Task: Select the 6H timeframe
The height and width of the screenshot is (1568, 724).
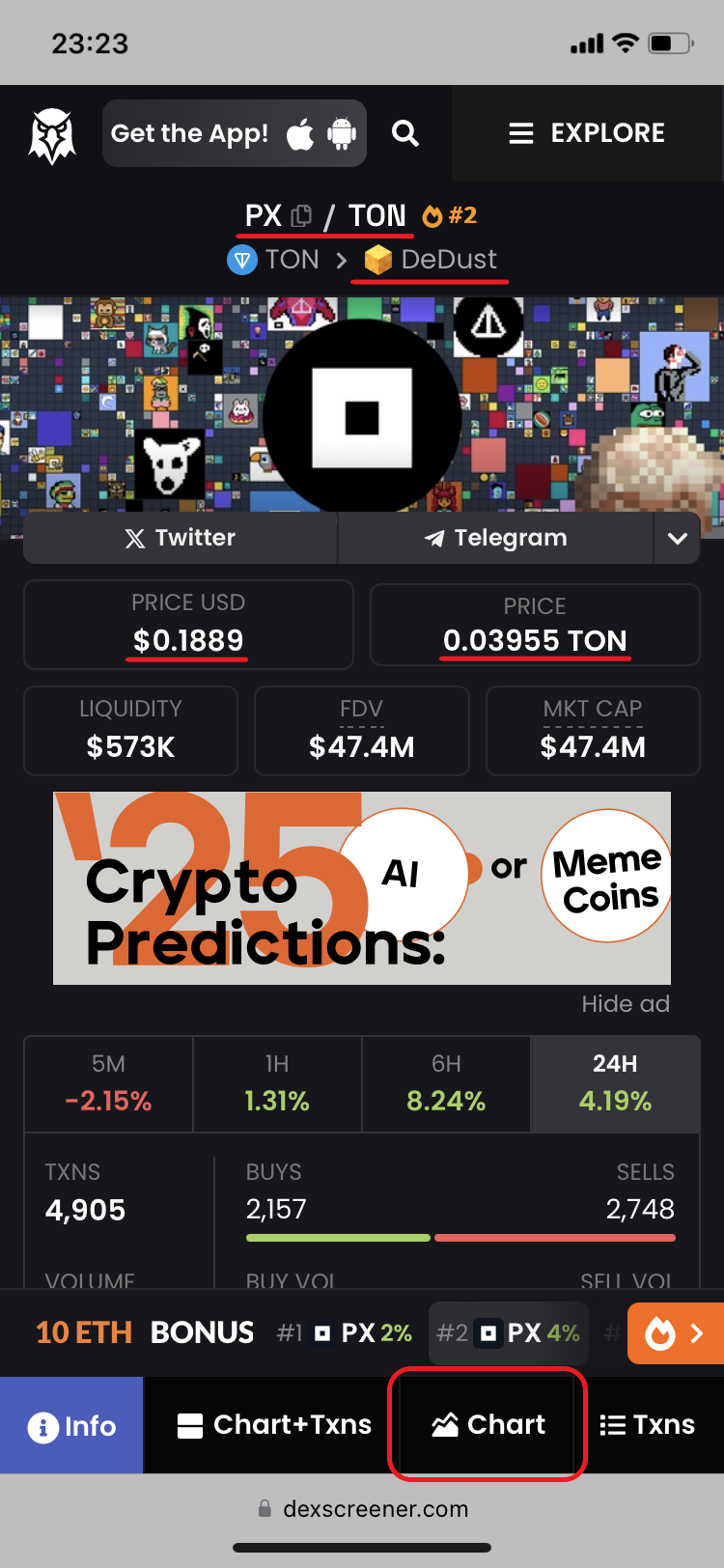Action: (x=446, y=1083)
